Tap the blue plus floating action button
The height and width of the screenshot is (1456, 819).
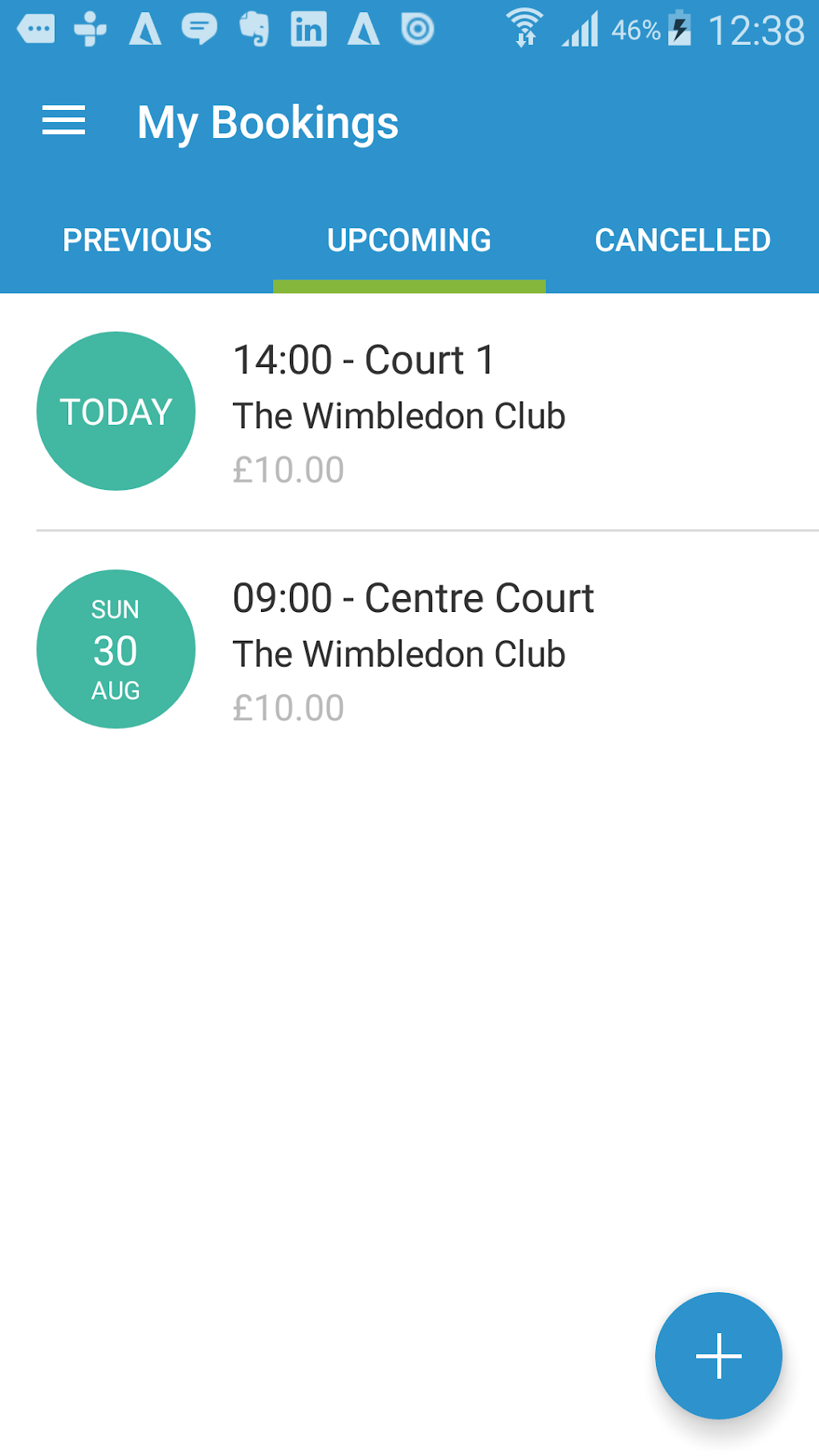(718, 1355)
